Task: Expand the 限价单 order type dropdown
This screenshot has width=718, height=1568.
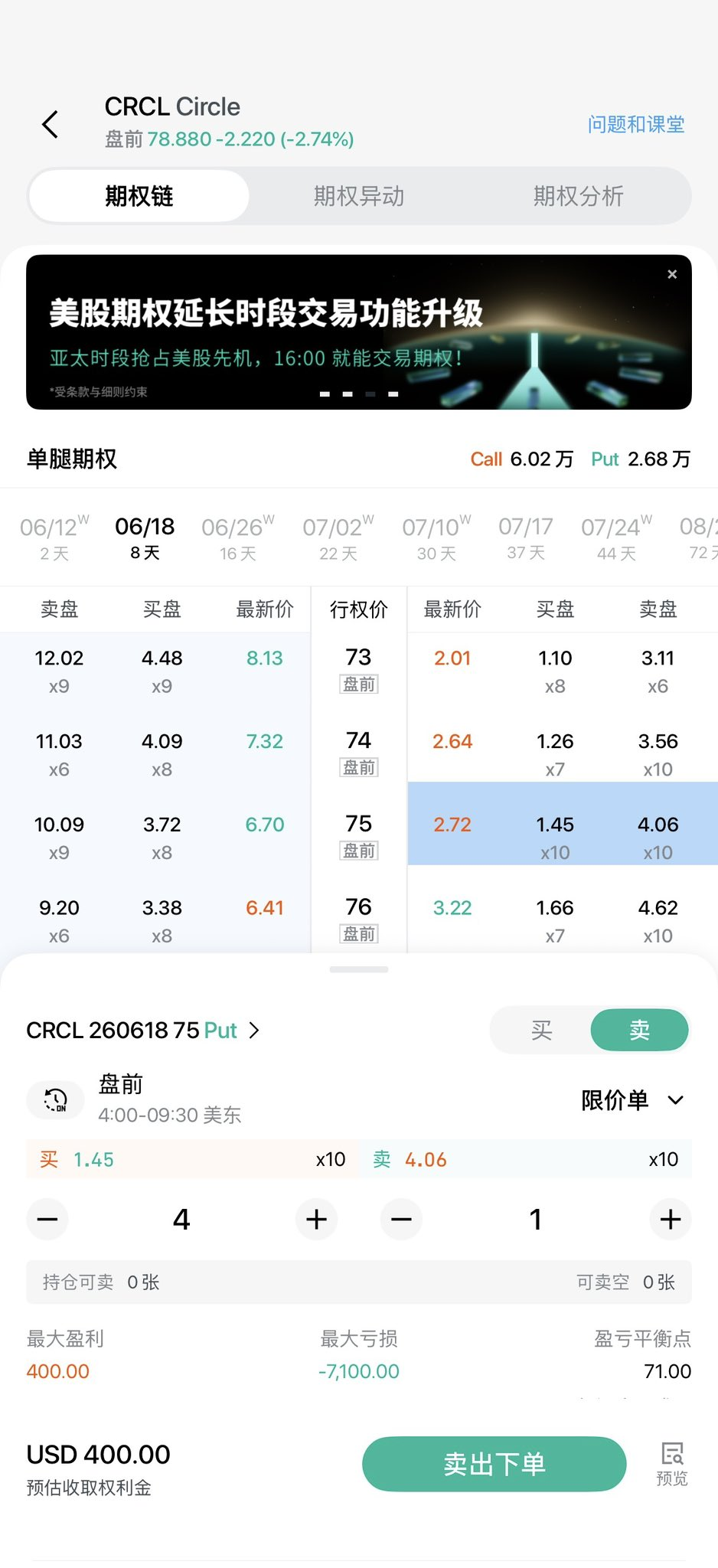Action: click(x=632, y=1100)
